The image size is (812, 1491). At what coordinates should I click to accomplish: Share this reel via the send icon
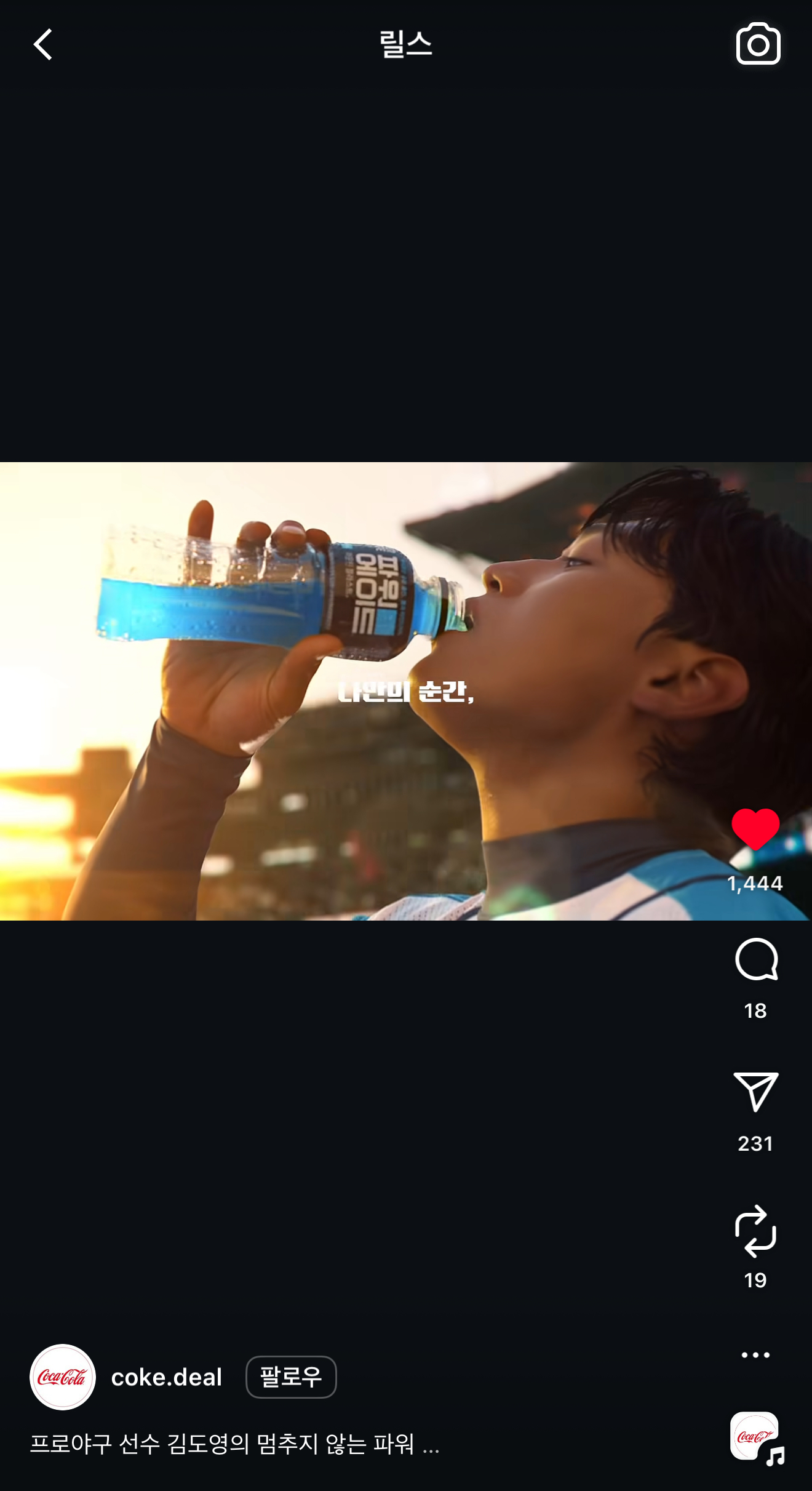pyautogui.click(x=756, y=1092)
